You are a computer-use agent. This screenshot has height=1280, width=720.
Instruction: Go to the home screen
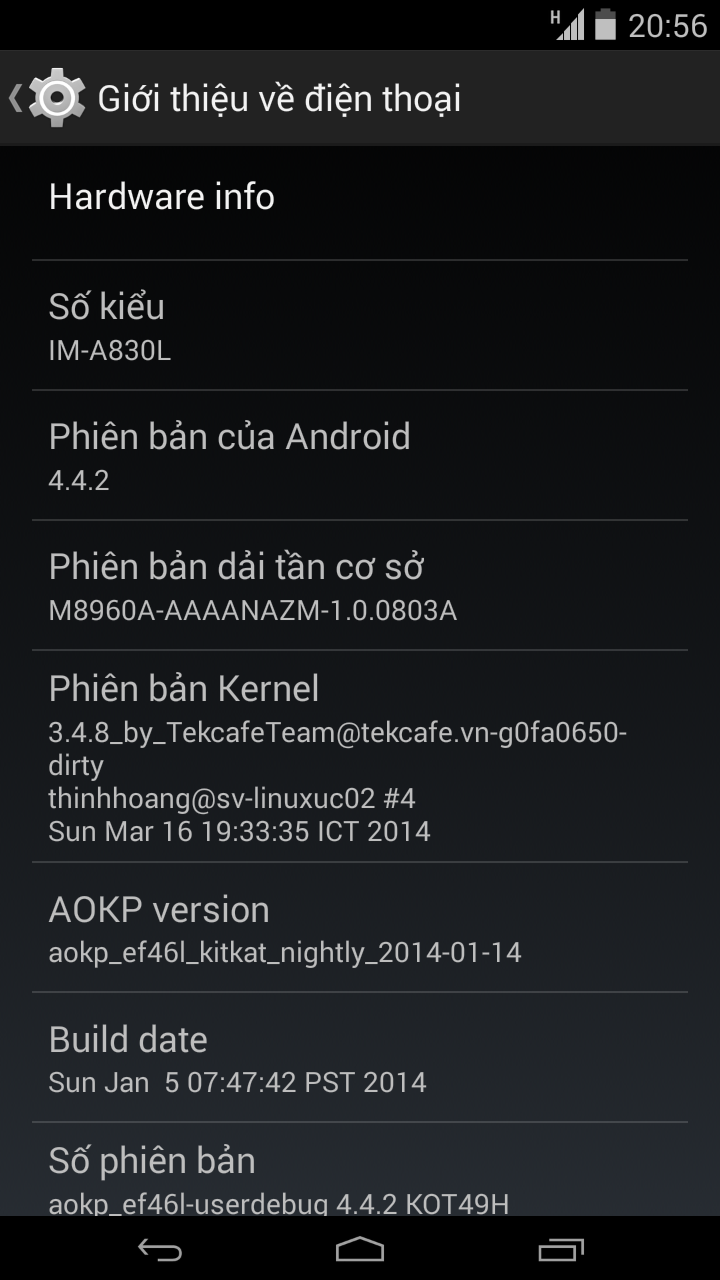click(360, 1250)
